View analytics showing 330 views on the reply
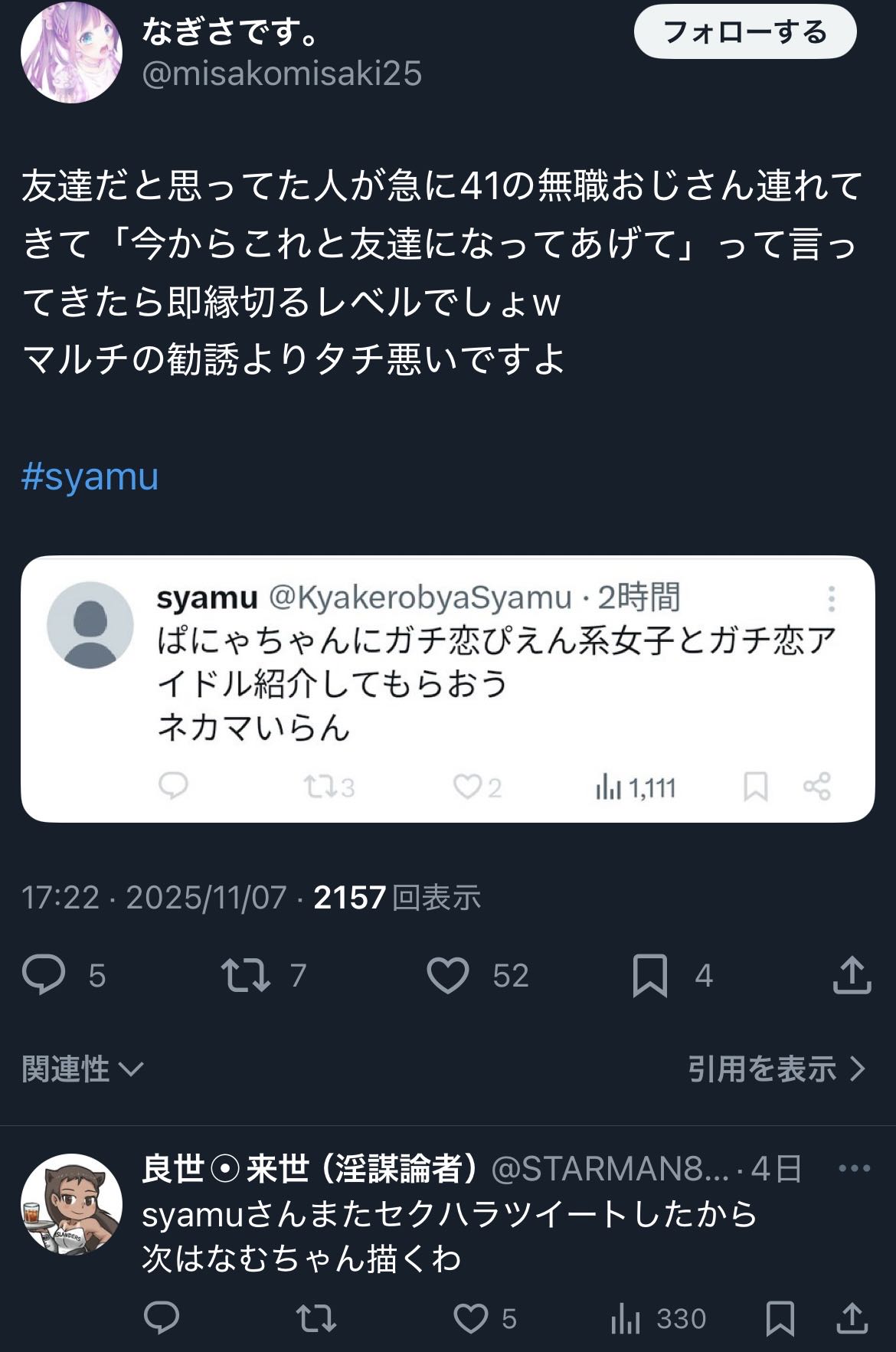The width and height of the screenshot is (896, 1352). 658,1318
